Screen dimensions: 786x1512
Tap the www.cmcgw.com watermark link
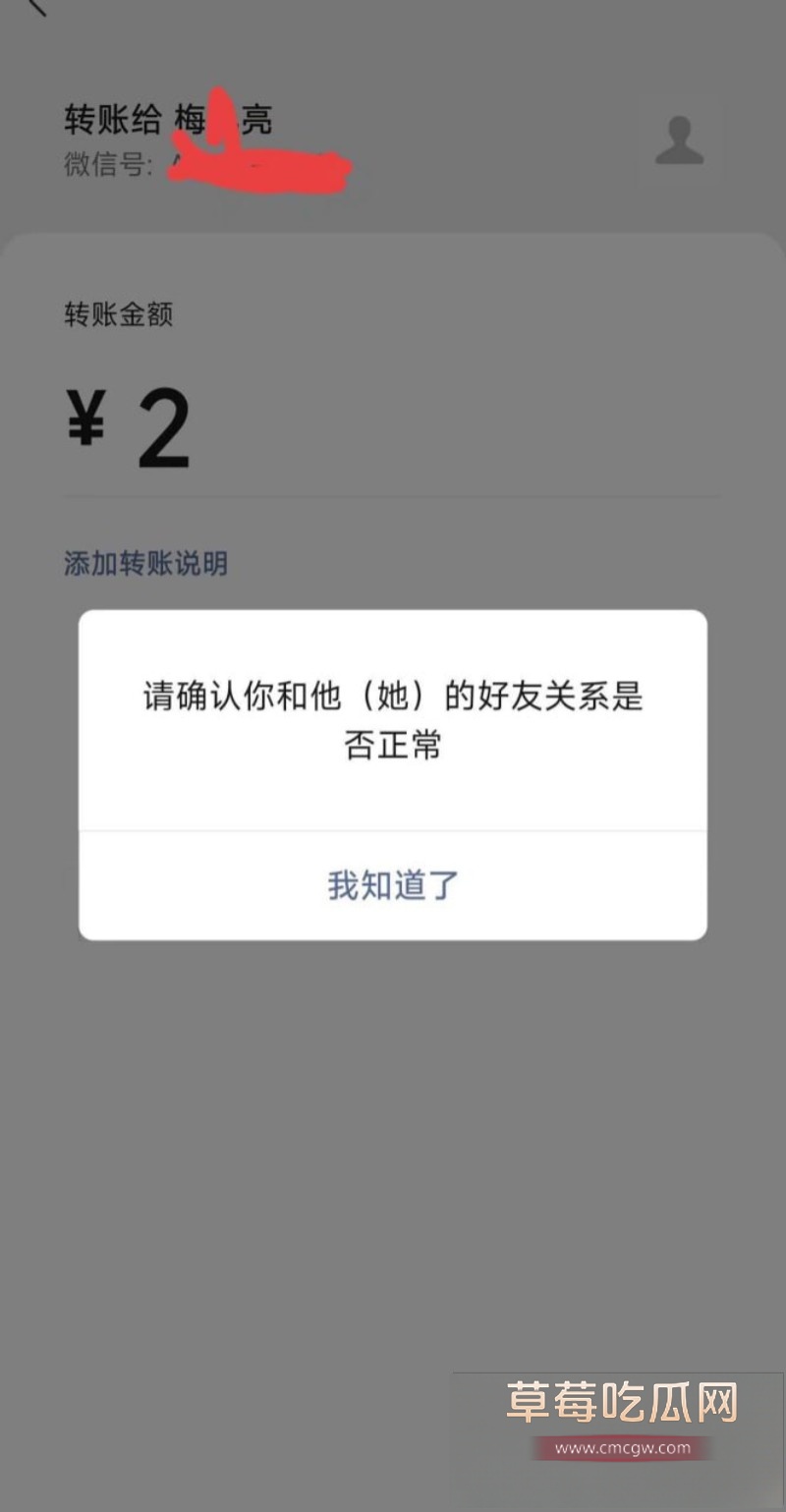(x=622, y=1447)
